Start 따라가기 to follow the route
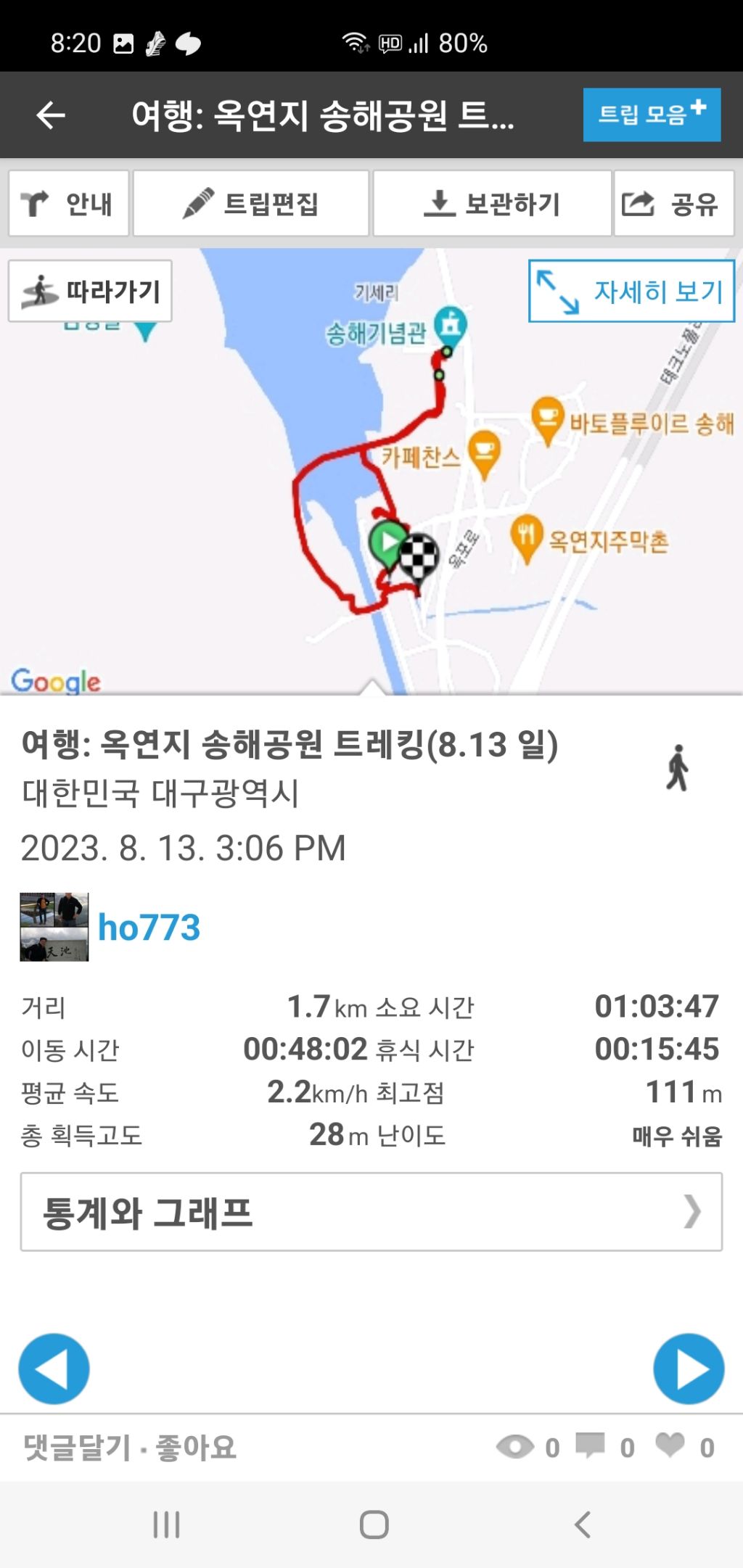 tap(90, 291)
